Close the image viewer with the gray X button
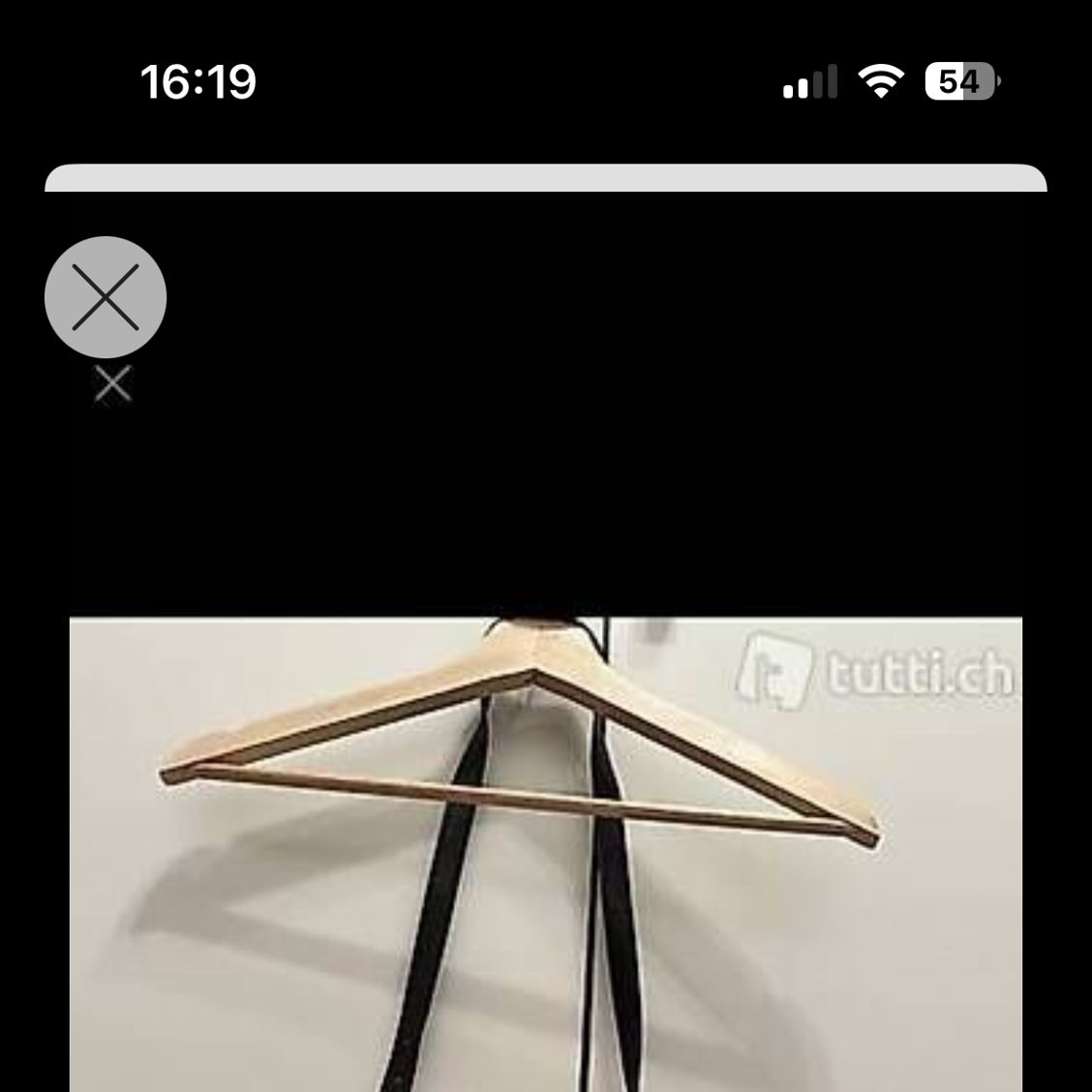Screen dimensions: 1092x1092 point(106,297)
